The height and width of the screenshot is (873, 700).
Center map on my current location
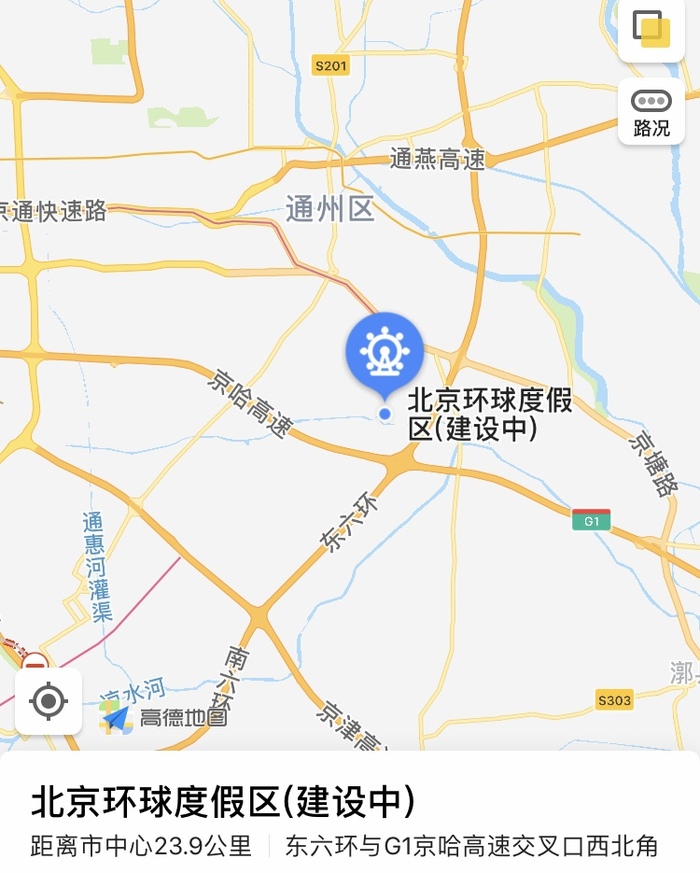48,701
